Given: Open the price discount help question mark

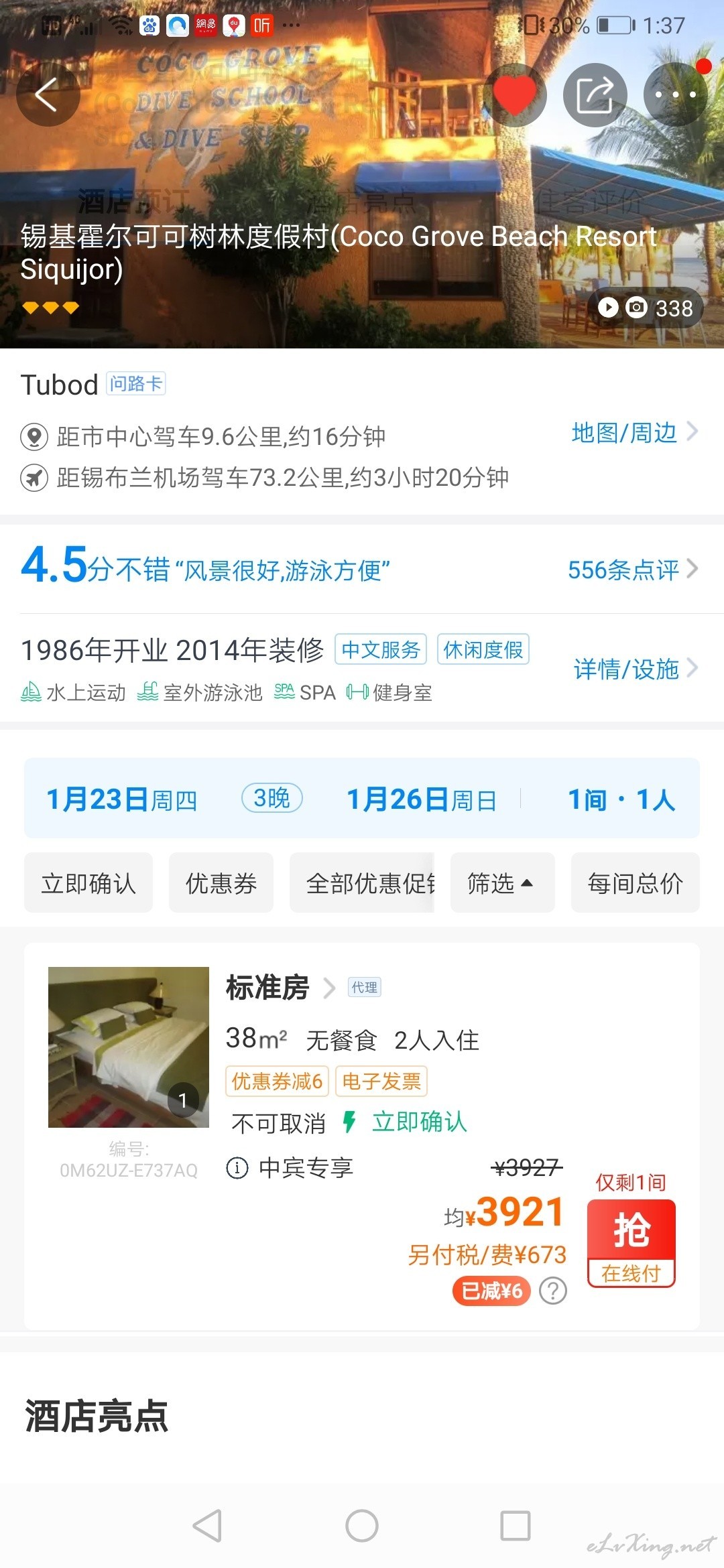Looking at the screenshot, I should tap(553, 1291).
